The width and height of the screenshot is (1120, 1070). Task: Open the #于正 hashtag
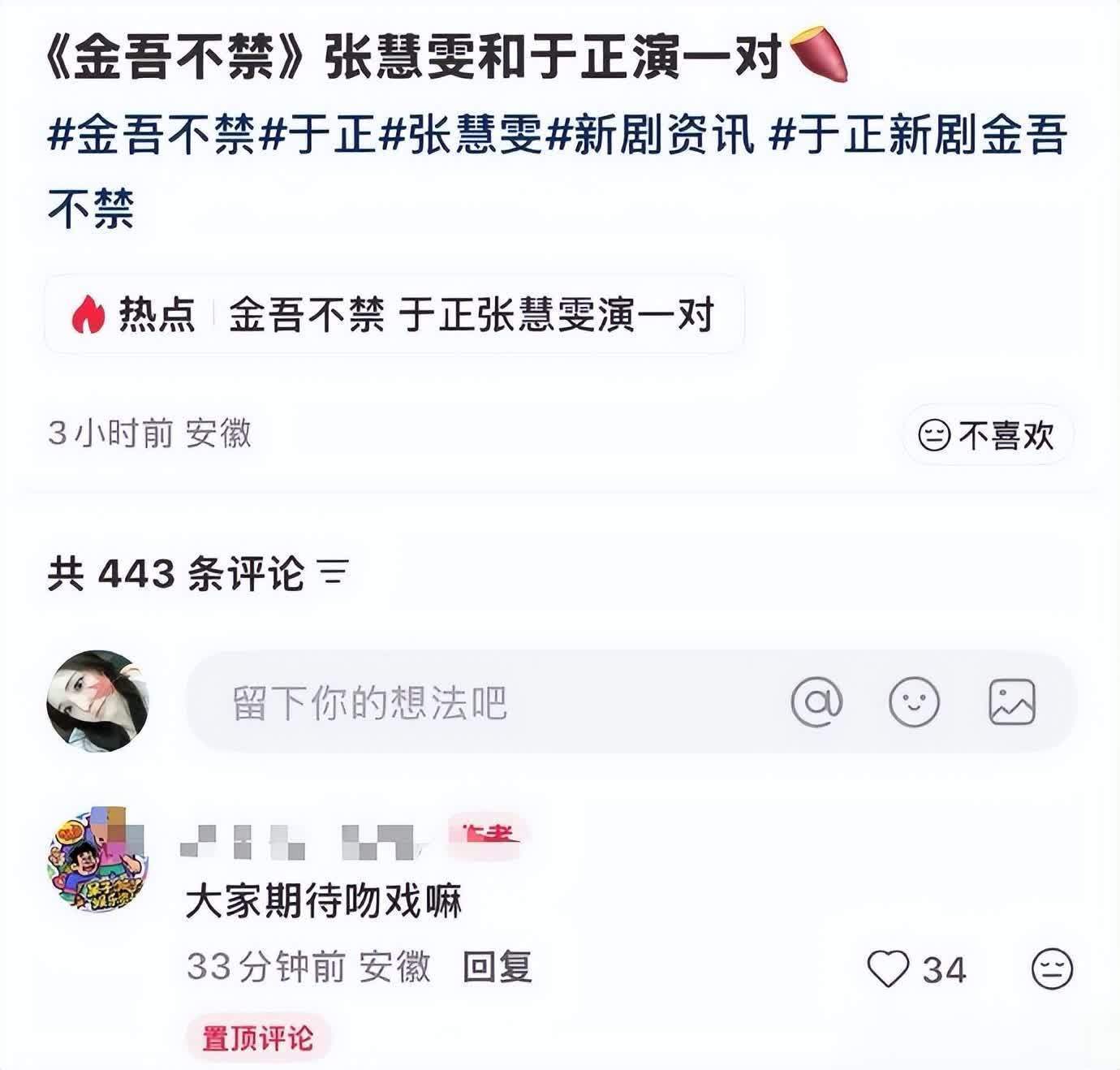coord(318,136)
